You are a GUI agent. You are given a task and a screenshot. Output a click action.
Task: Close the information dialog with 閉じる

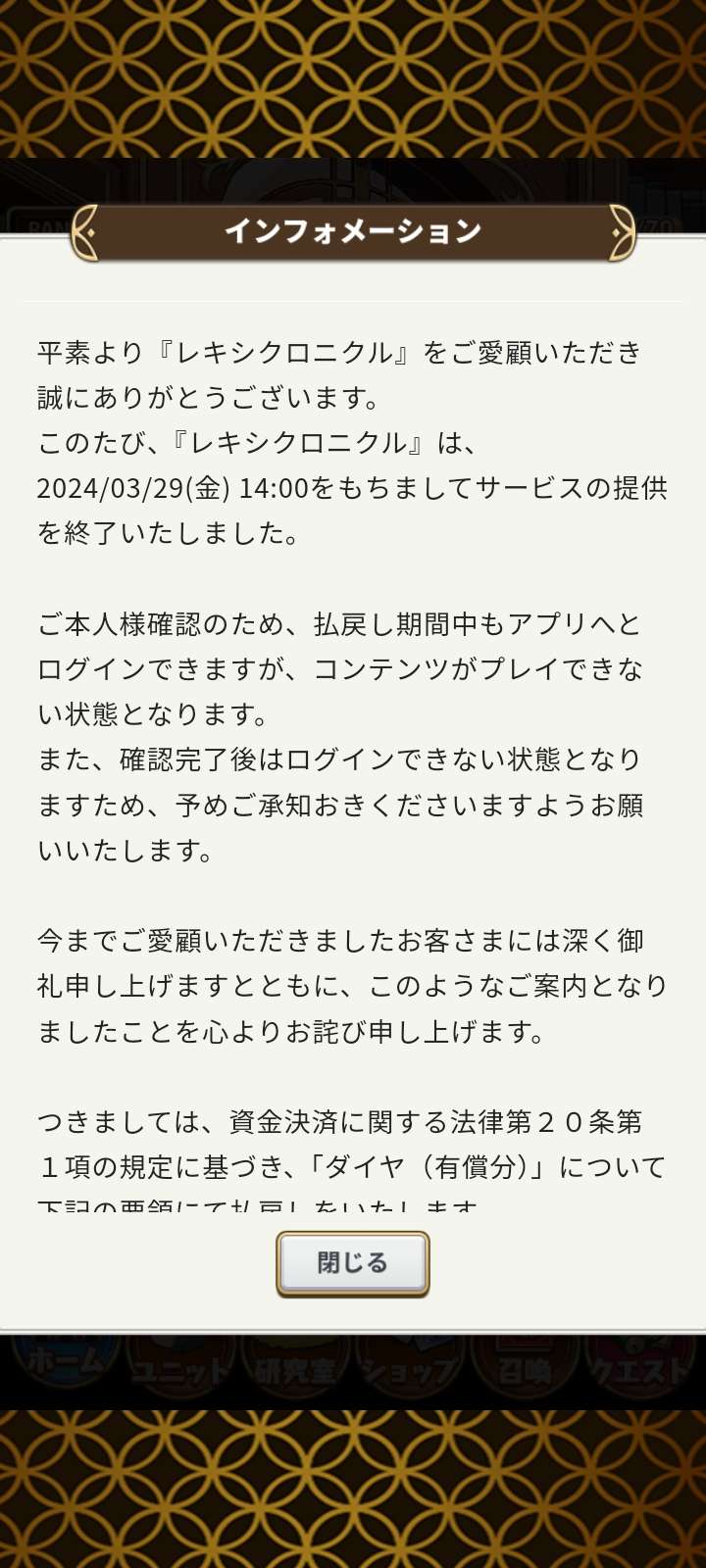click(x=353, y=1262)
